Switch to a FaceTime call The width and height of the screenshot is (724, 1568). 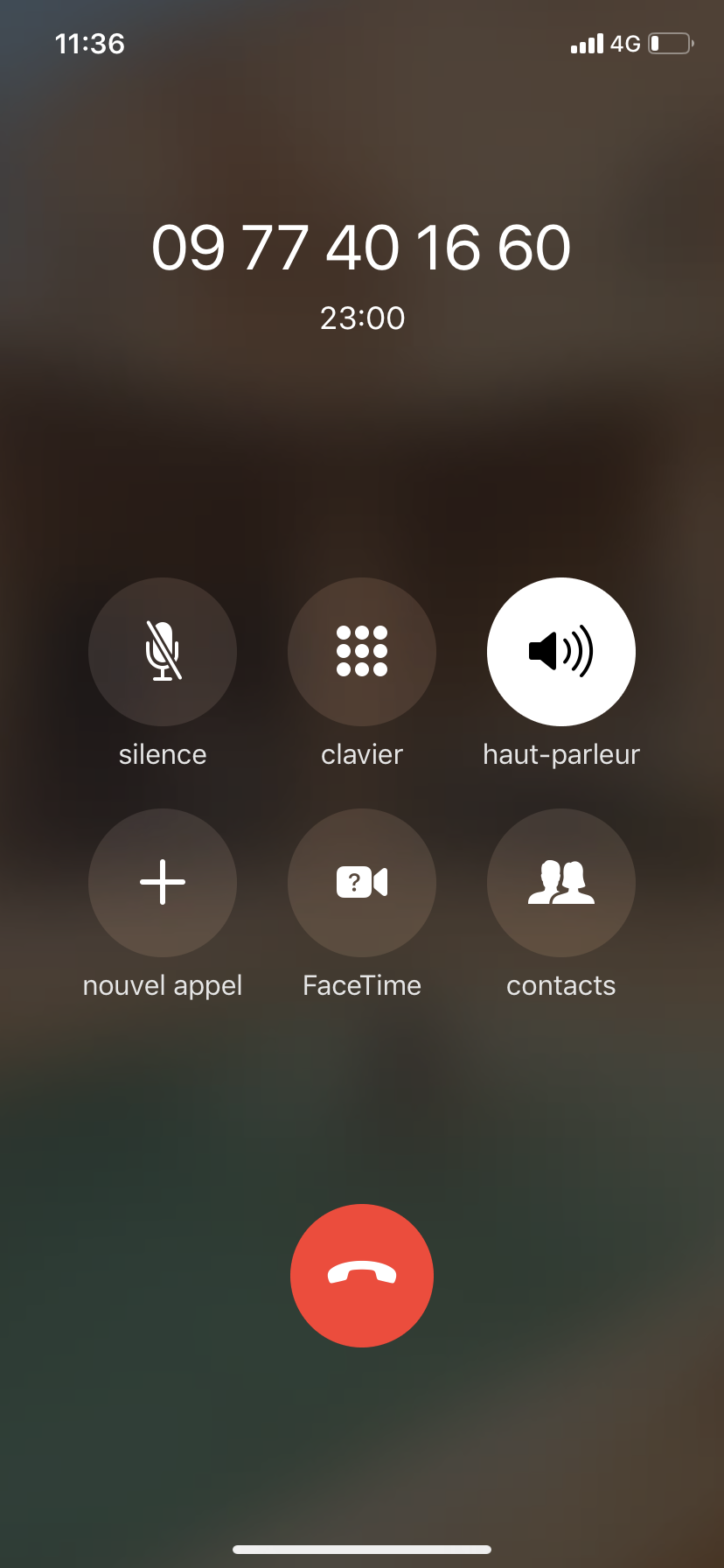[x=362, y=882]
